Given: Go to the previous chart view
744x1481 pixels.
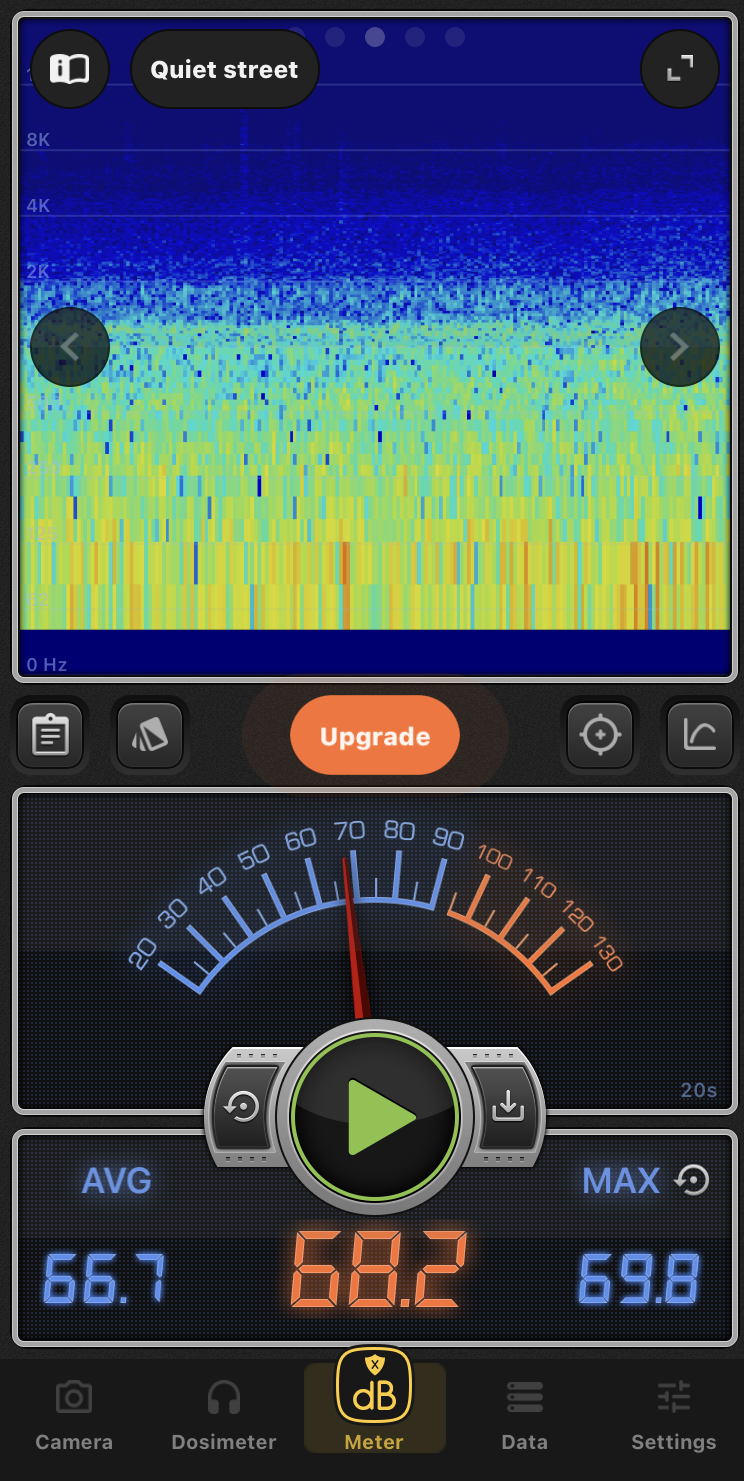Looking at the screenshot, I should [x=70, y=347].
